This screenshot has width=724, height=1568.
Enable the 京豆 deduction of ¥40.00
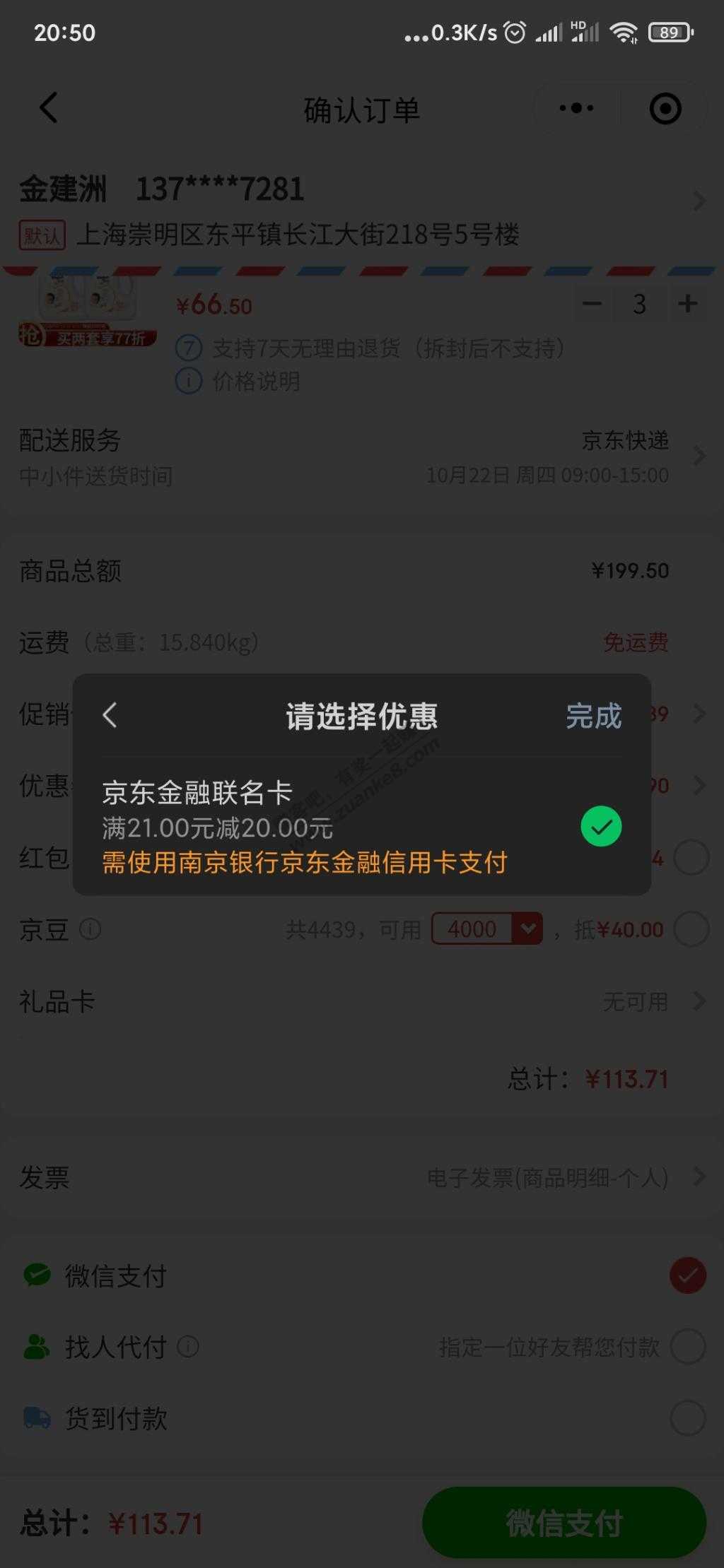tap(691, 929)
